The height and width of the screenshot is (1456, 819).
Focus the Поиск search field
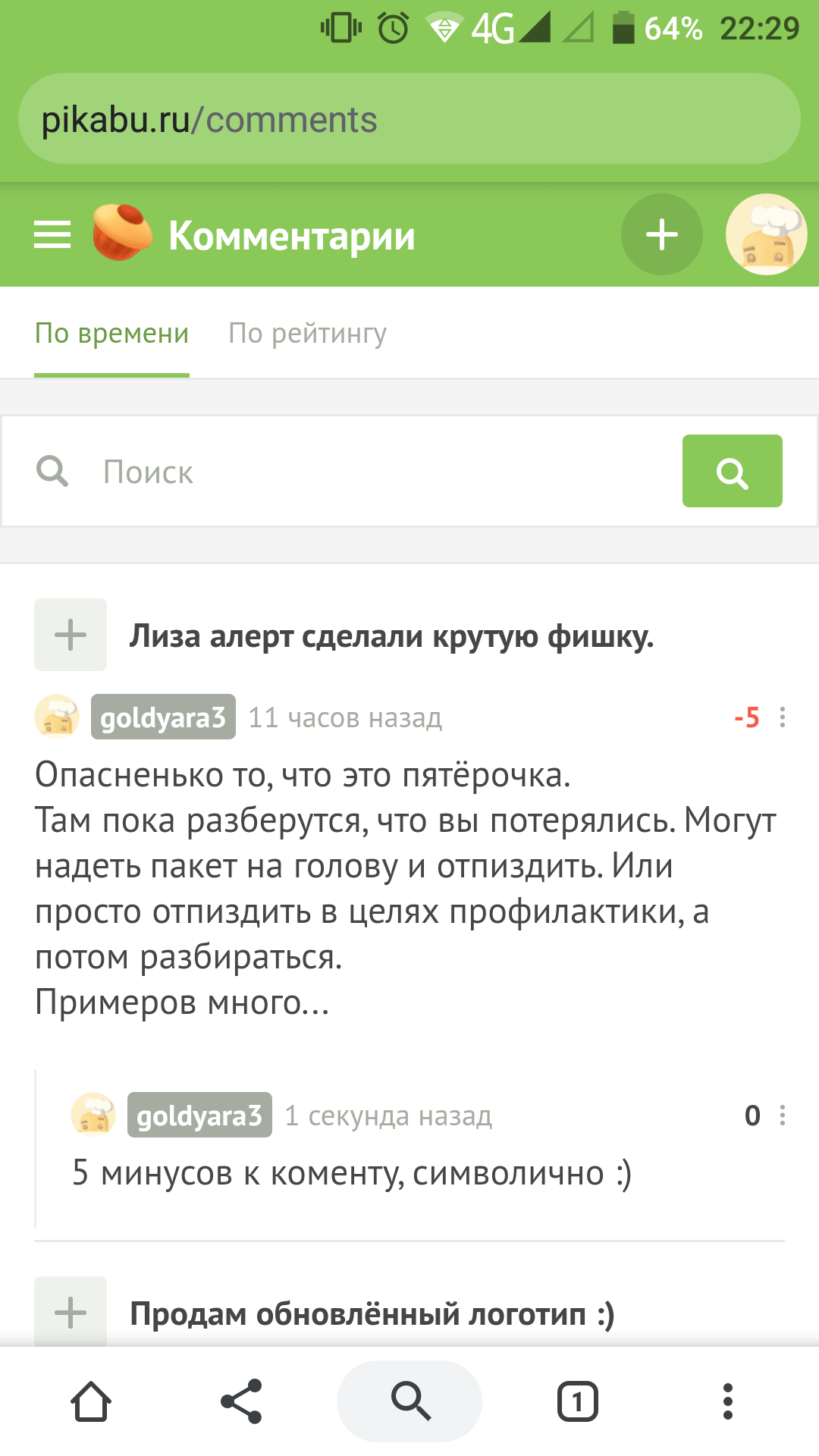click(x=379, y=472)
